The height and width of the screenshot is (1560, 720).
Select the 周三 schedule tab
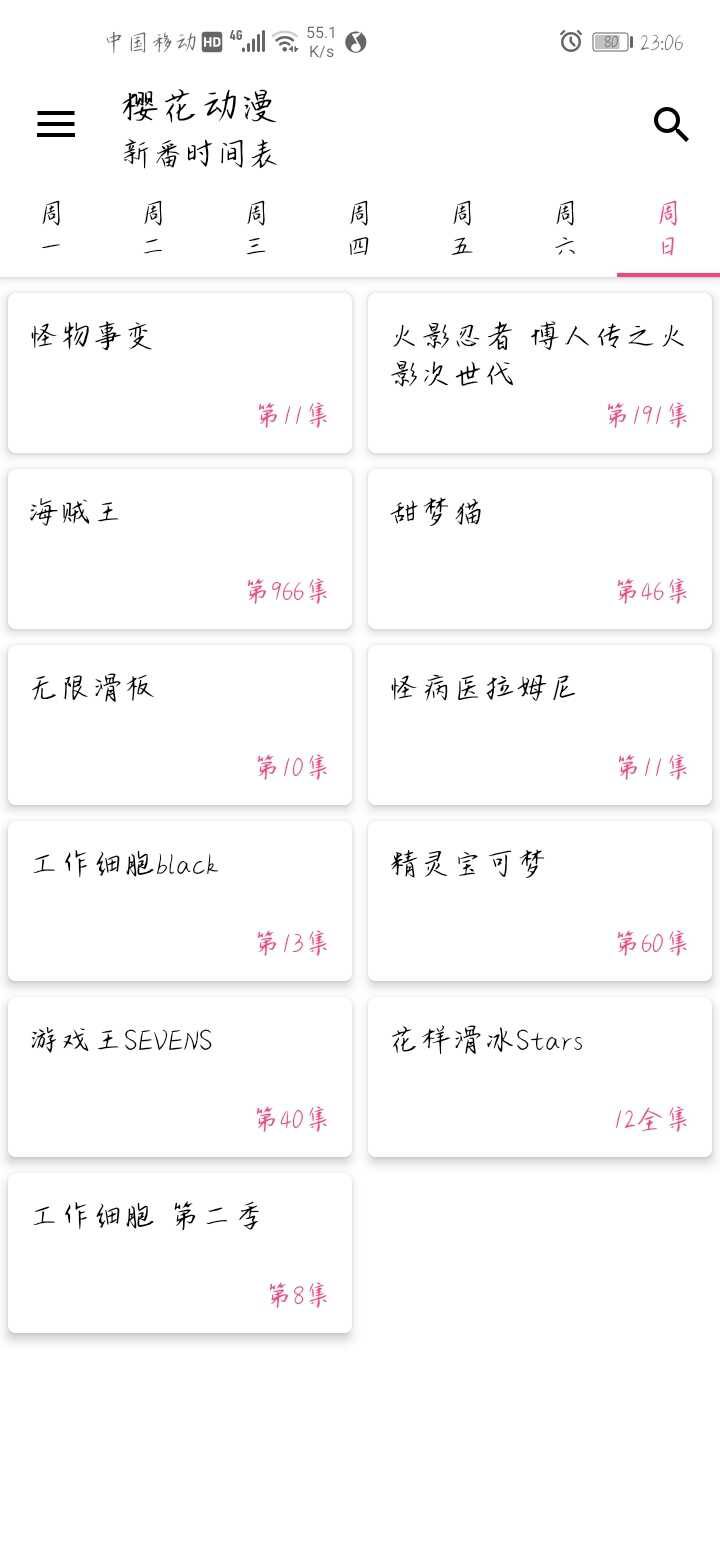pyautogui.click(x=256, y=230)
